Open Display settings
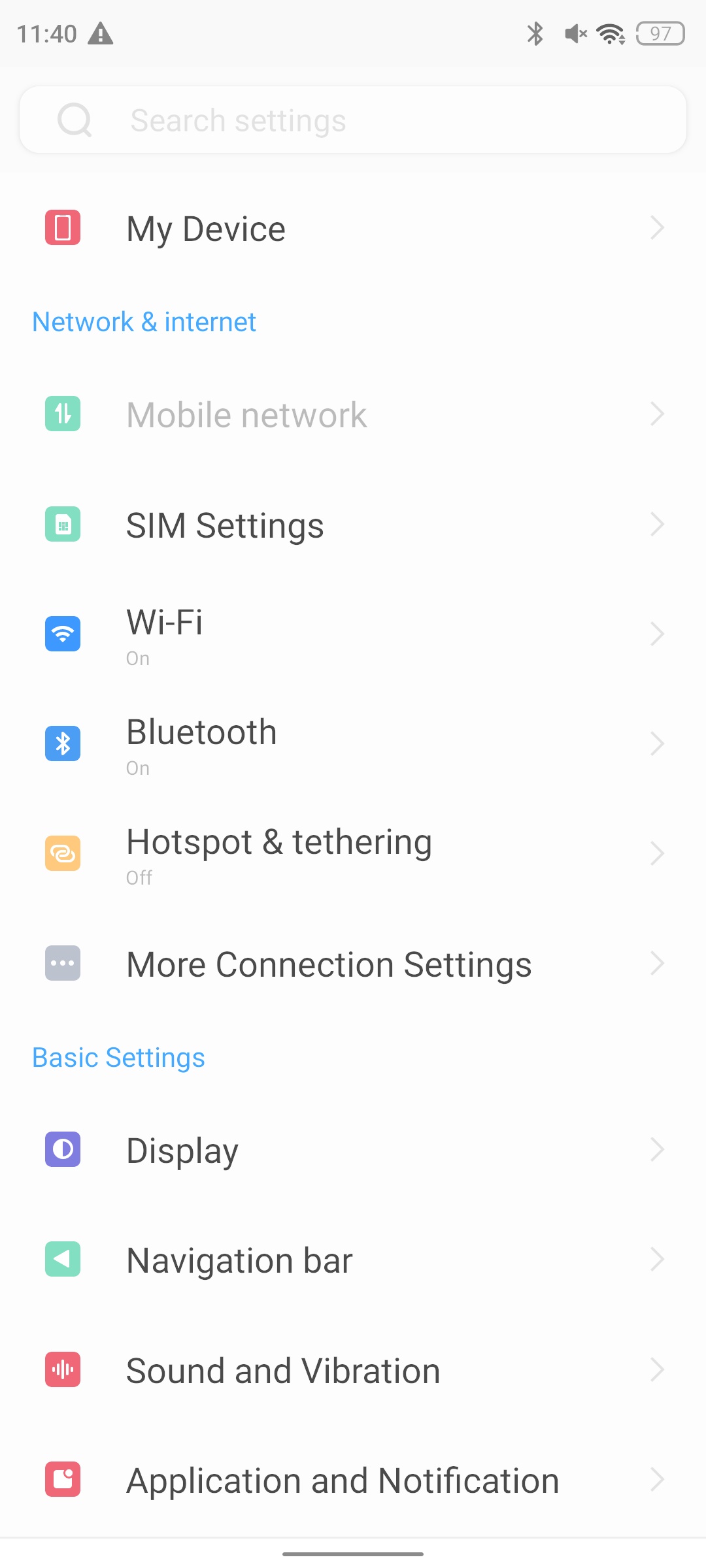This screenshot has width=706, height=1568. click(x=353, y=1150)
